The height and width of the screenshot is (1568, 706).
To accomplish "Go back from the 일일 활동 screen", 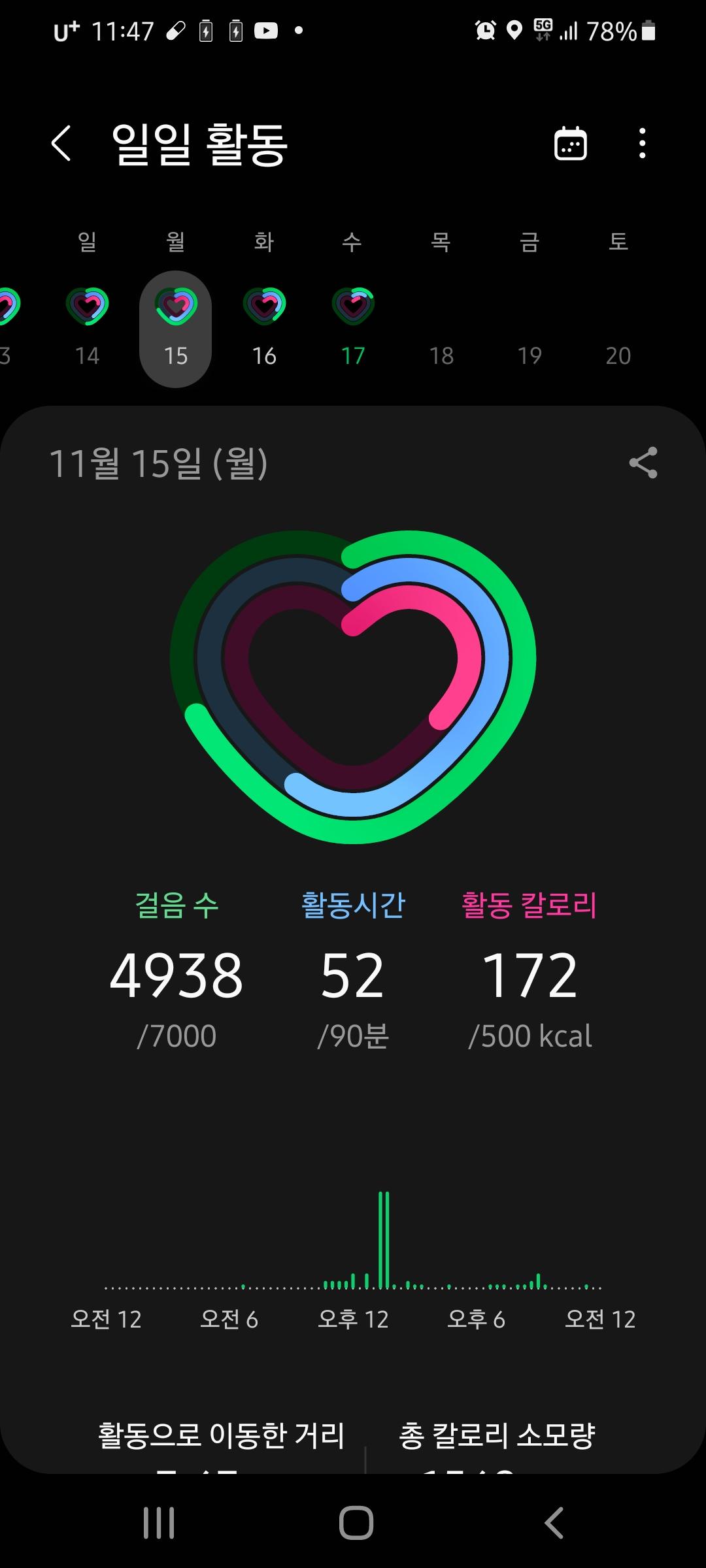I will coord(61,143).
